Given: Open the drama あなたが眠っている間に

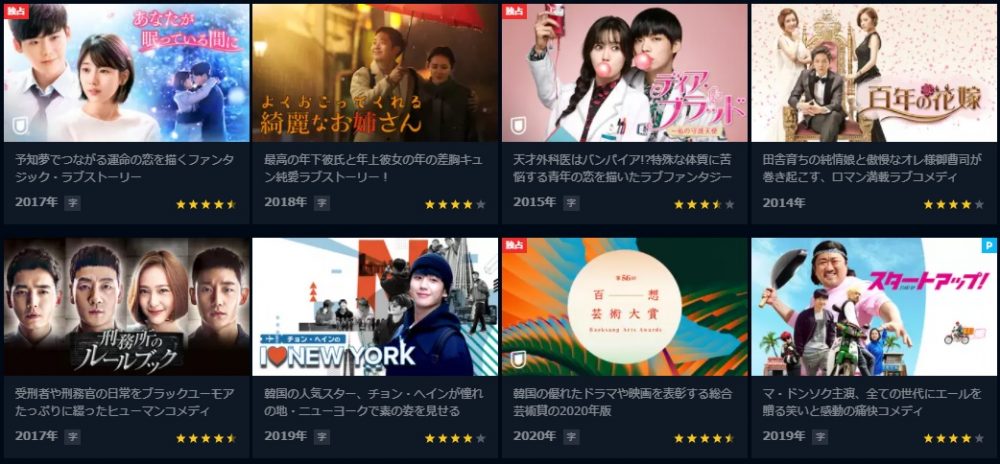Looking at the screenshot, I should 126,73.
